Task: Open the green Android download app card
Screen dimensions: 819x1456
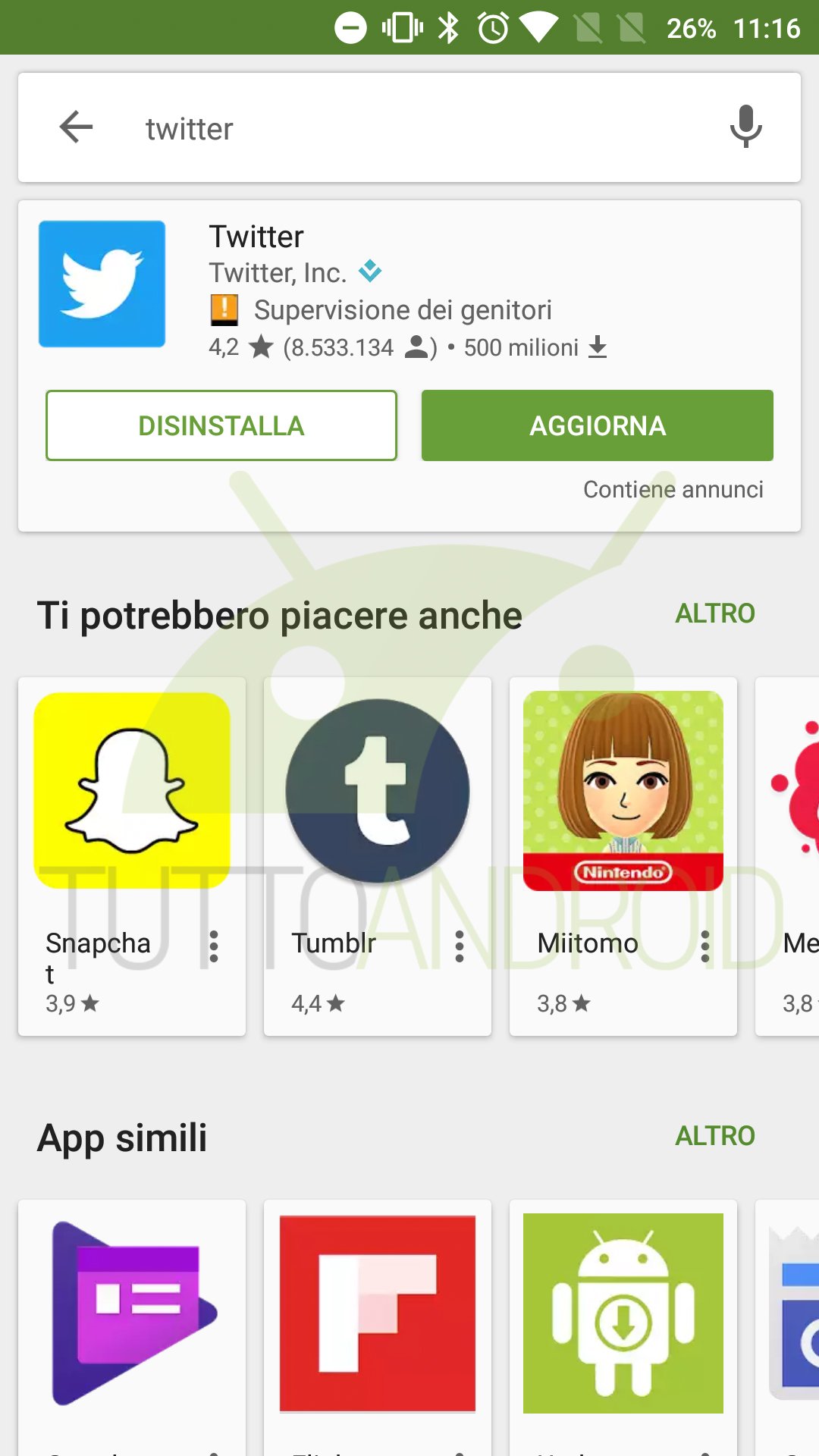Action: click(x=623, y=1327)
